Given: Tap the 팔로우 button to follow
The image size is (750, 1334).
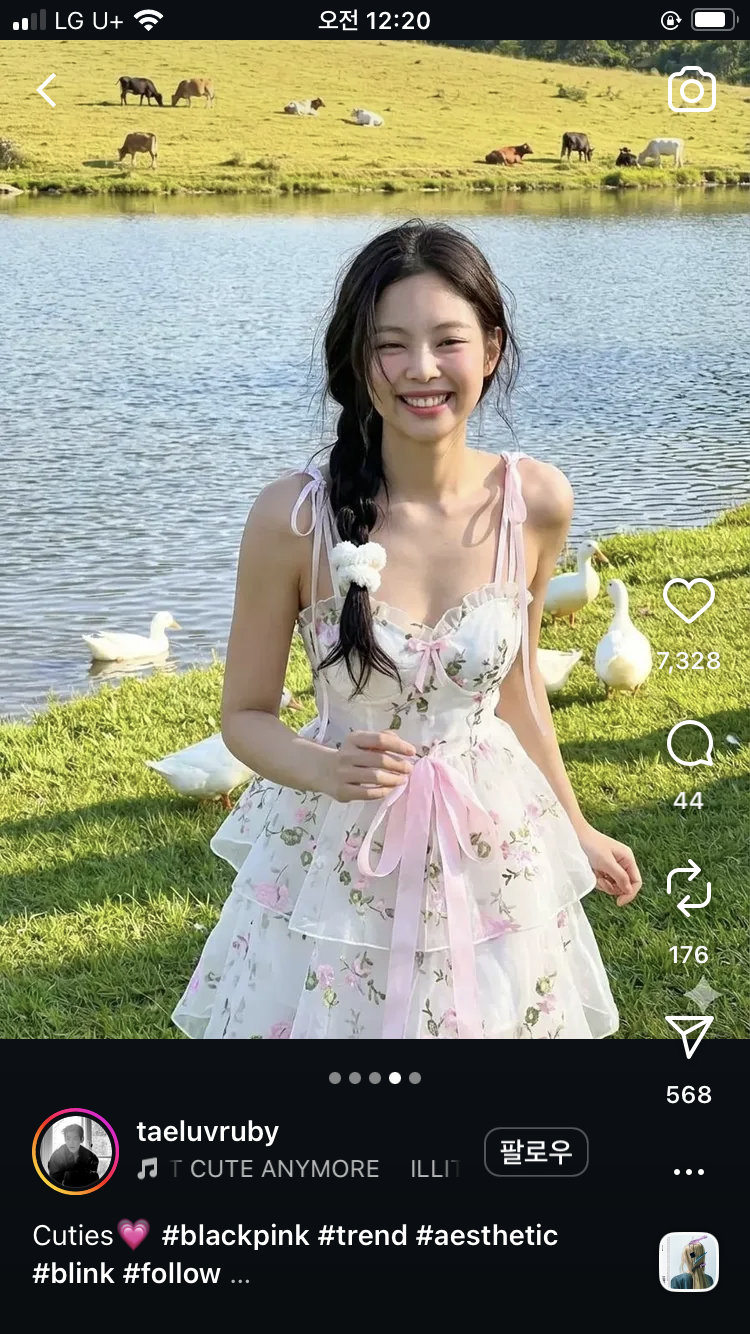Looking at the screenshot, I should tap(536, 1152).
